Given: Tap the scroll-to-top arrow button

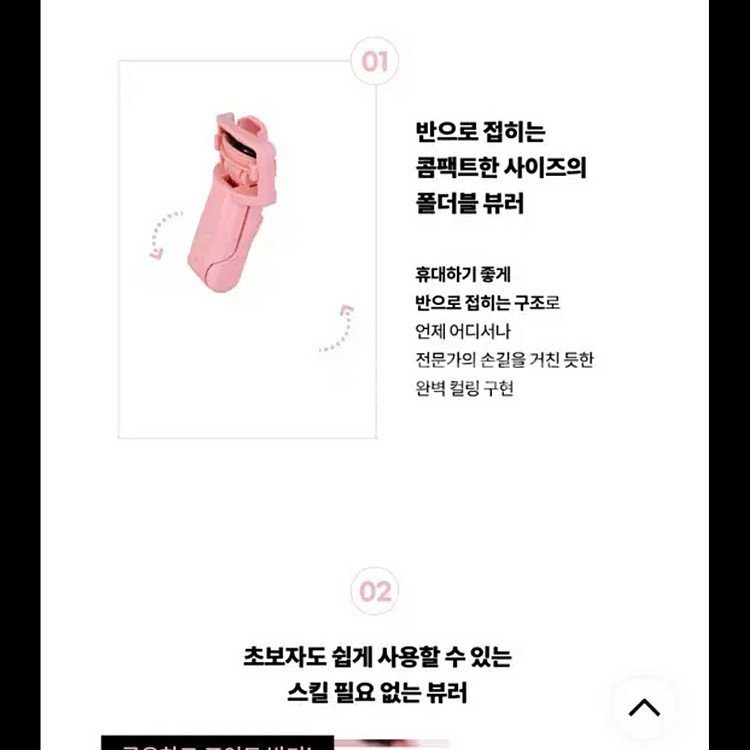Looking at the screenshot, I should click(645, 708).
